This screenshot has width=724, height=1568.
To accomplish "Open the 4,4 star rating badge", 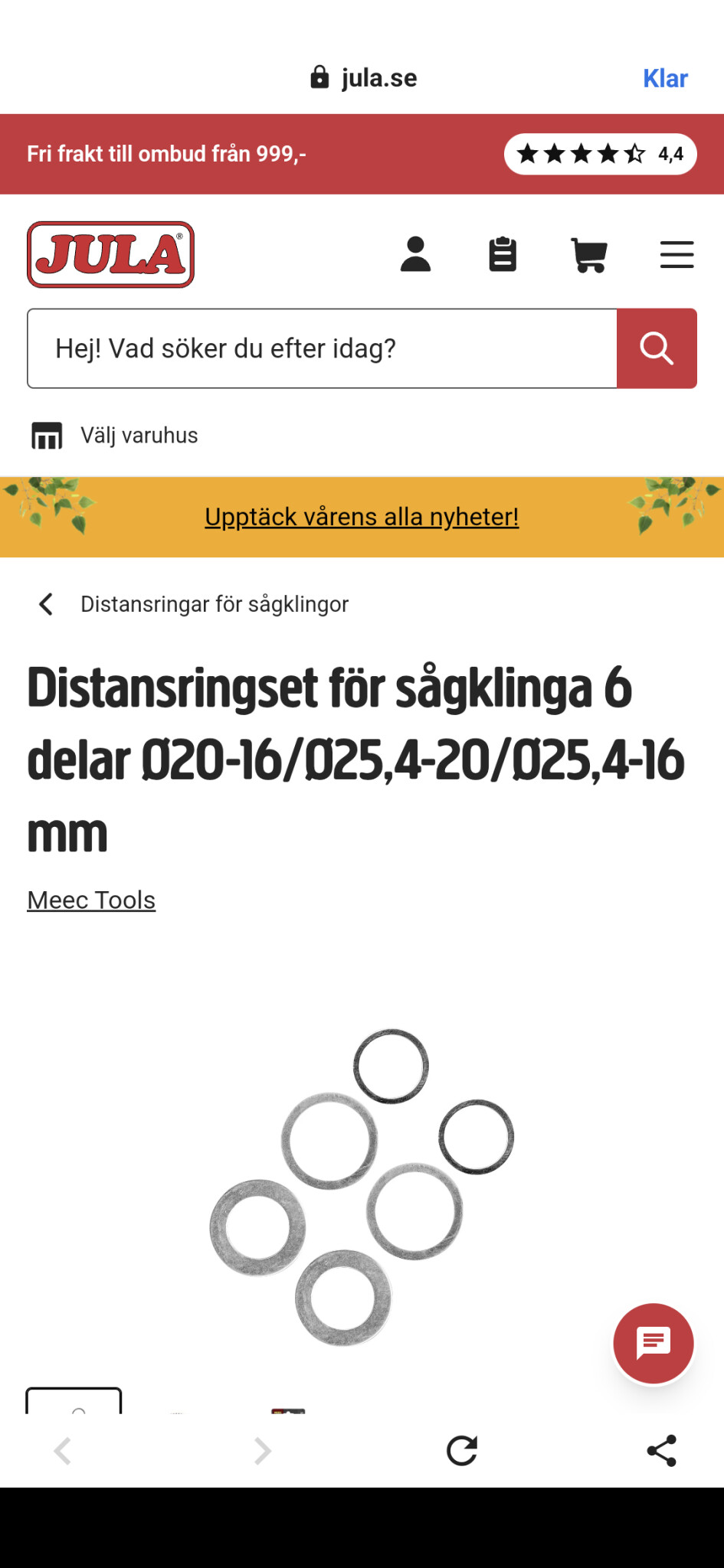I will 600,154.
